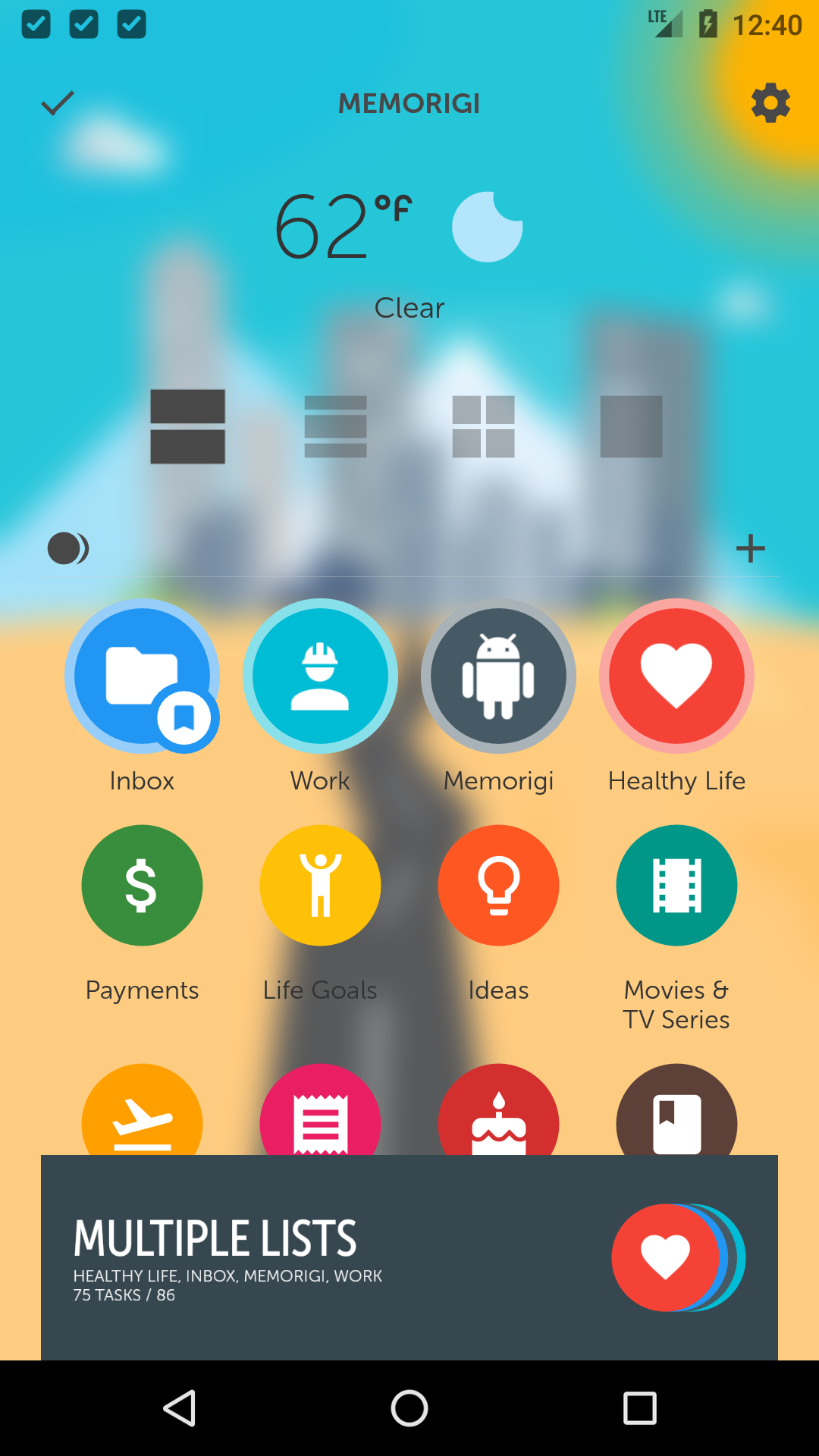Tap the checkmark to confirm selection
Image resolution: width=819 pixels, height=1456 pixels.
pos(57,103)
